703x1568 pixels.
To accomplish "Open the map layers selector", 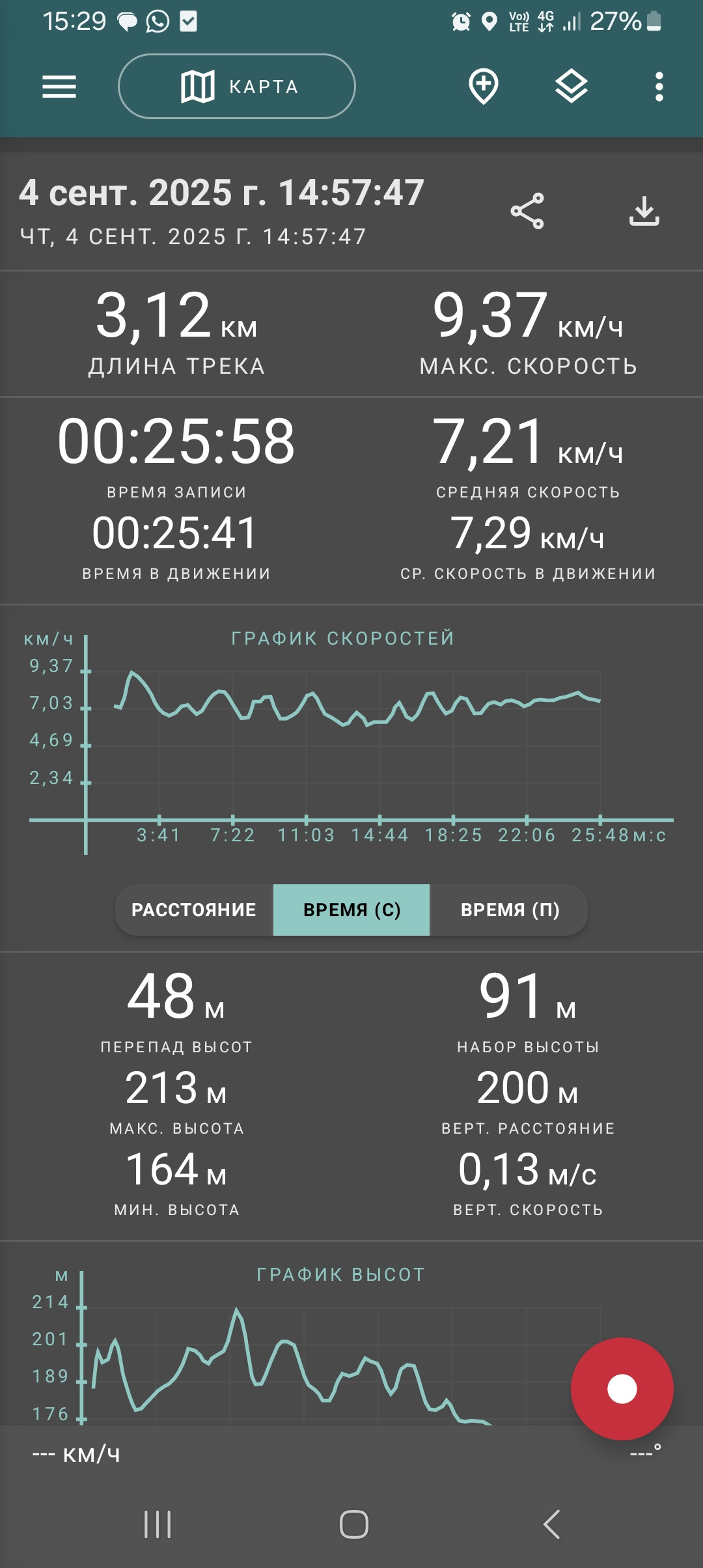I will (x=572, y=87).
